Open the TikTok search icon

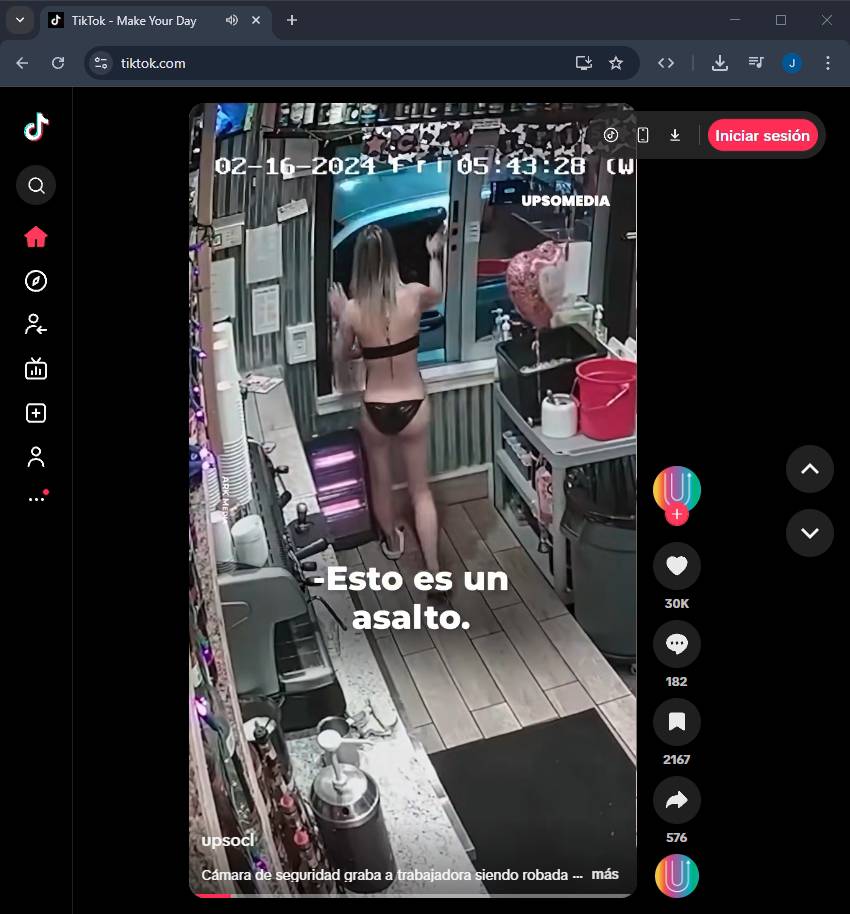36,185
